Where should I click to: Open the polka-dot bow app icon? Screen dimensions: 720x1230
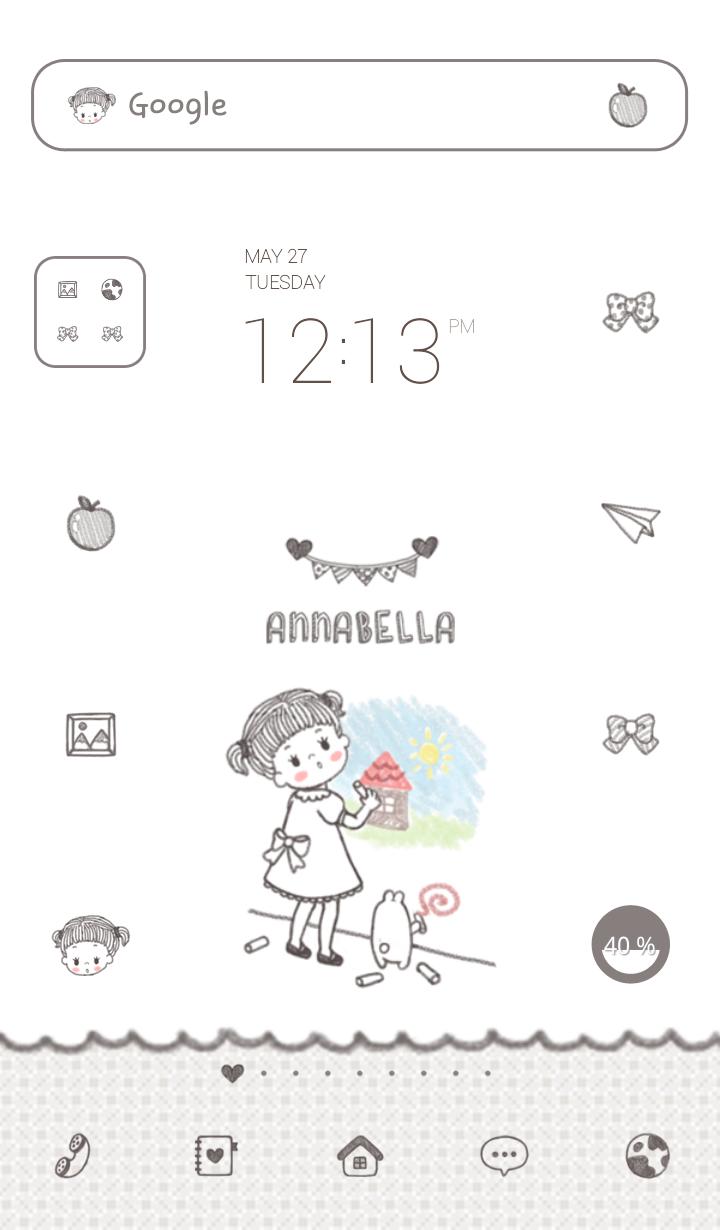click(631, 312)
